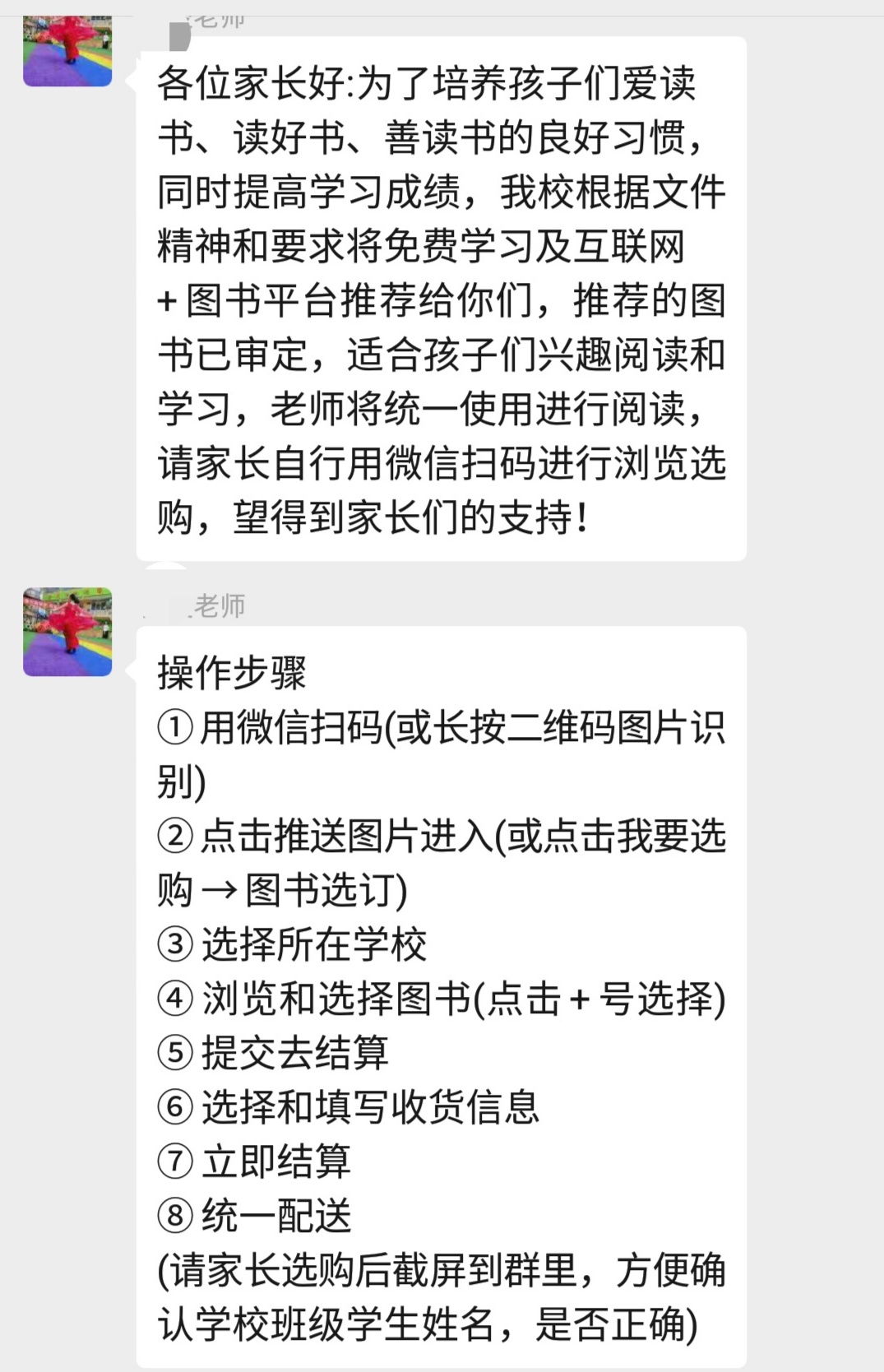Open teacher's avatar beside the 各位家长好 message
This screenshot has height=1372, width=884.
[x=67, y=51]
